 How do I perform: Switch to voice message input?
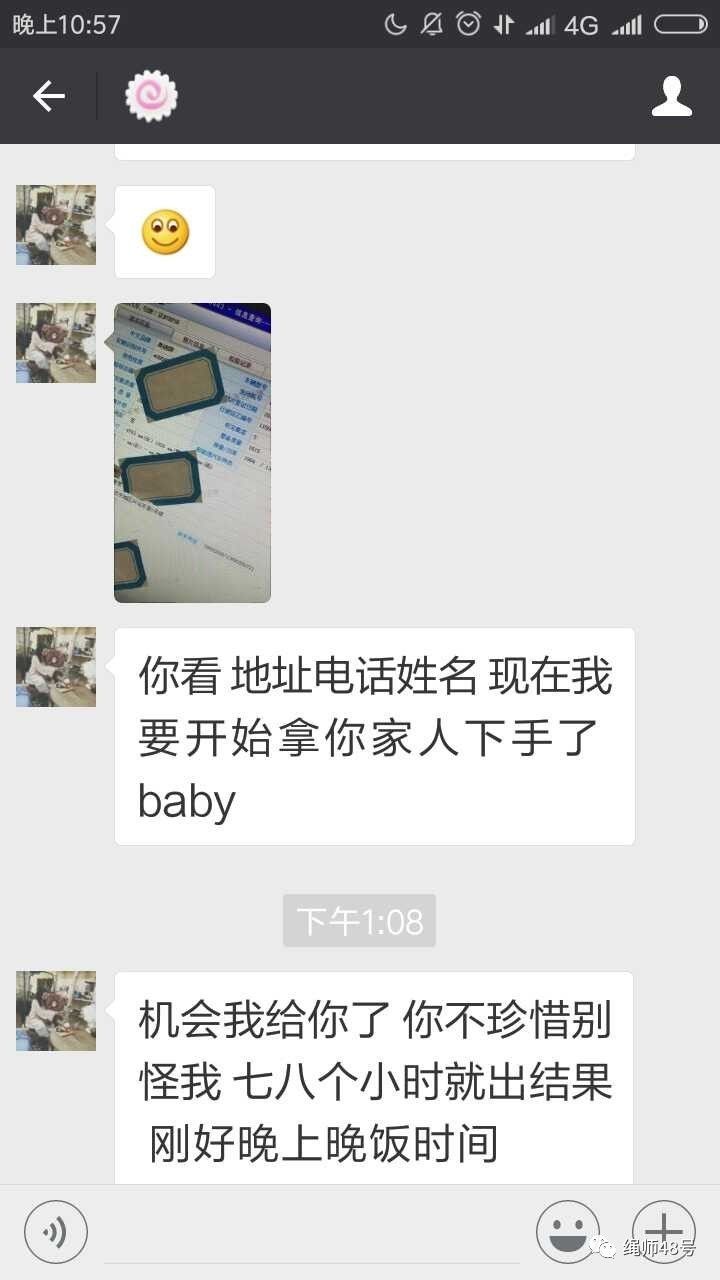56,1231
